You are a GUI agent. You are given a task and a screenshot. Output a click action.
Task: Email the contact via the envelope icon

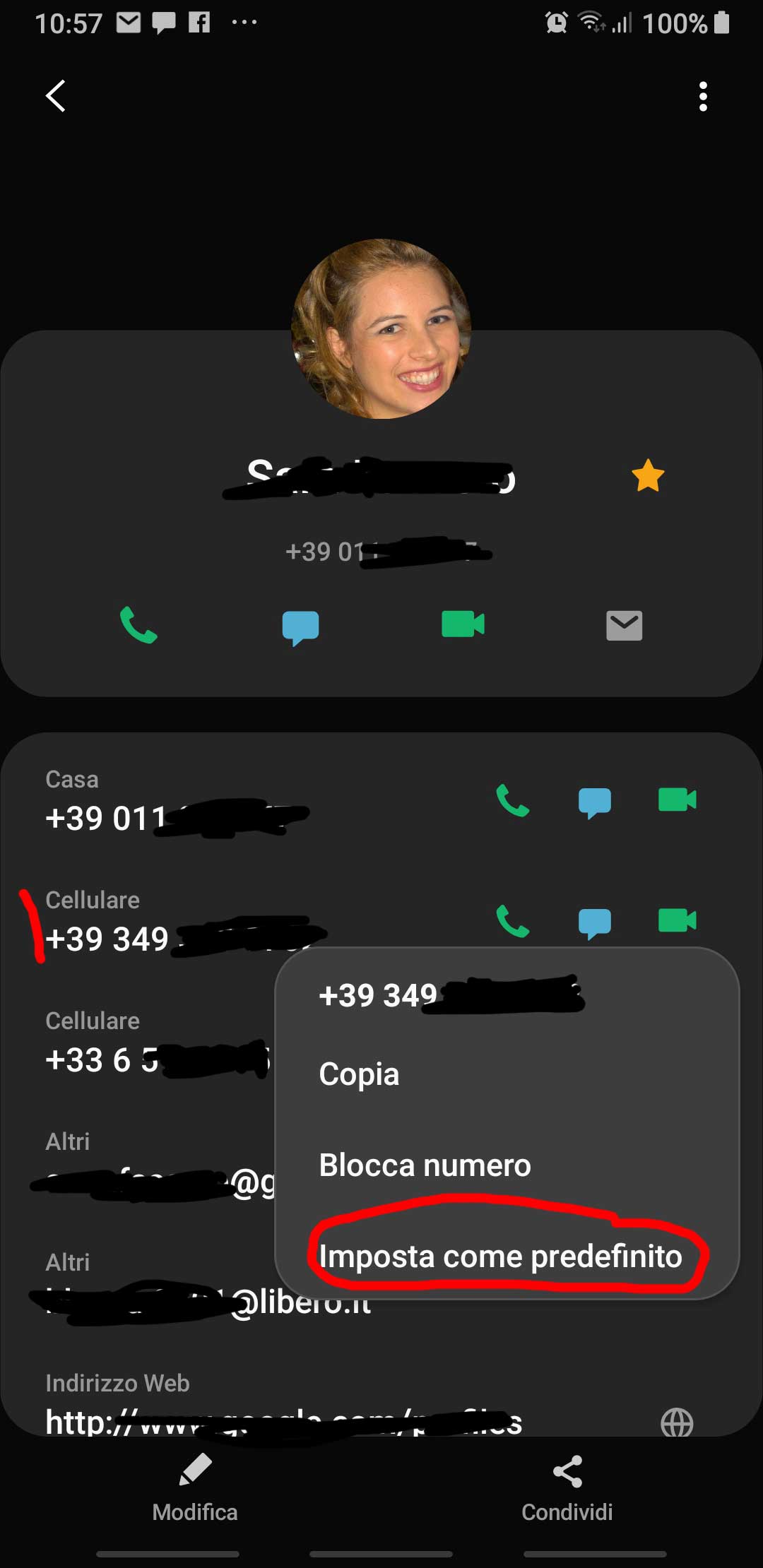624,625
